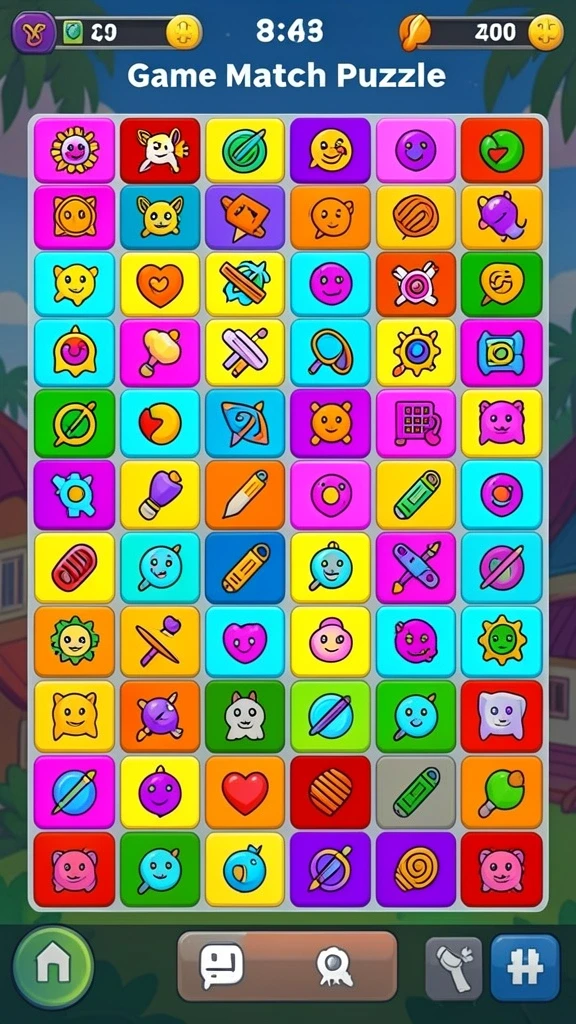
Task: Select the green marker on grey tile
Action: (x=416, y=792)
